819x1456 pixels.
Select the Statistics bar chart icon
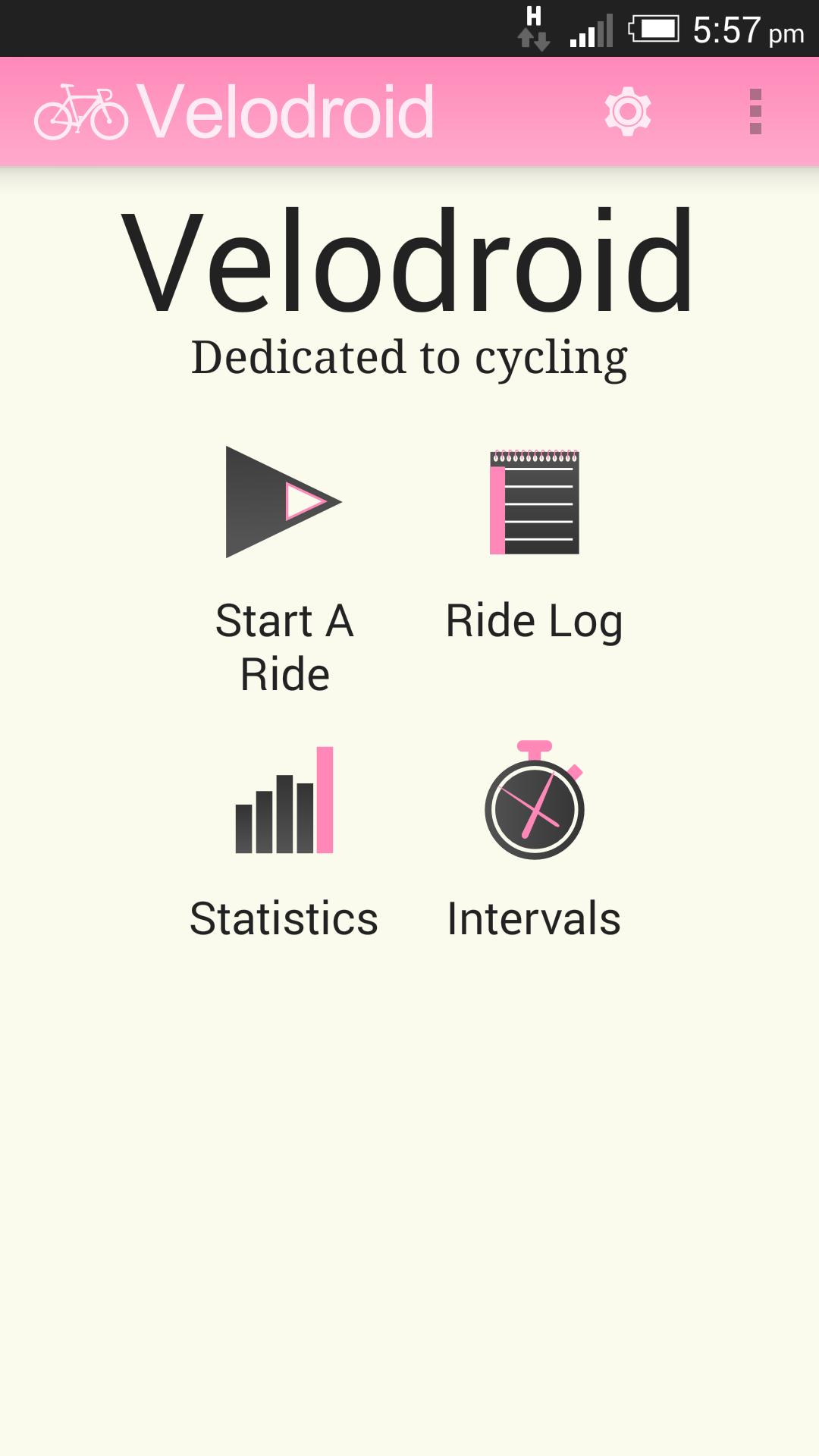coord(284,800)
